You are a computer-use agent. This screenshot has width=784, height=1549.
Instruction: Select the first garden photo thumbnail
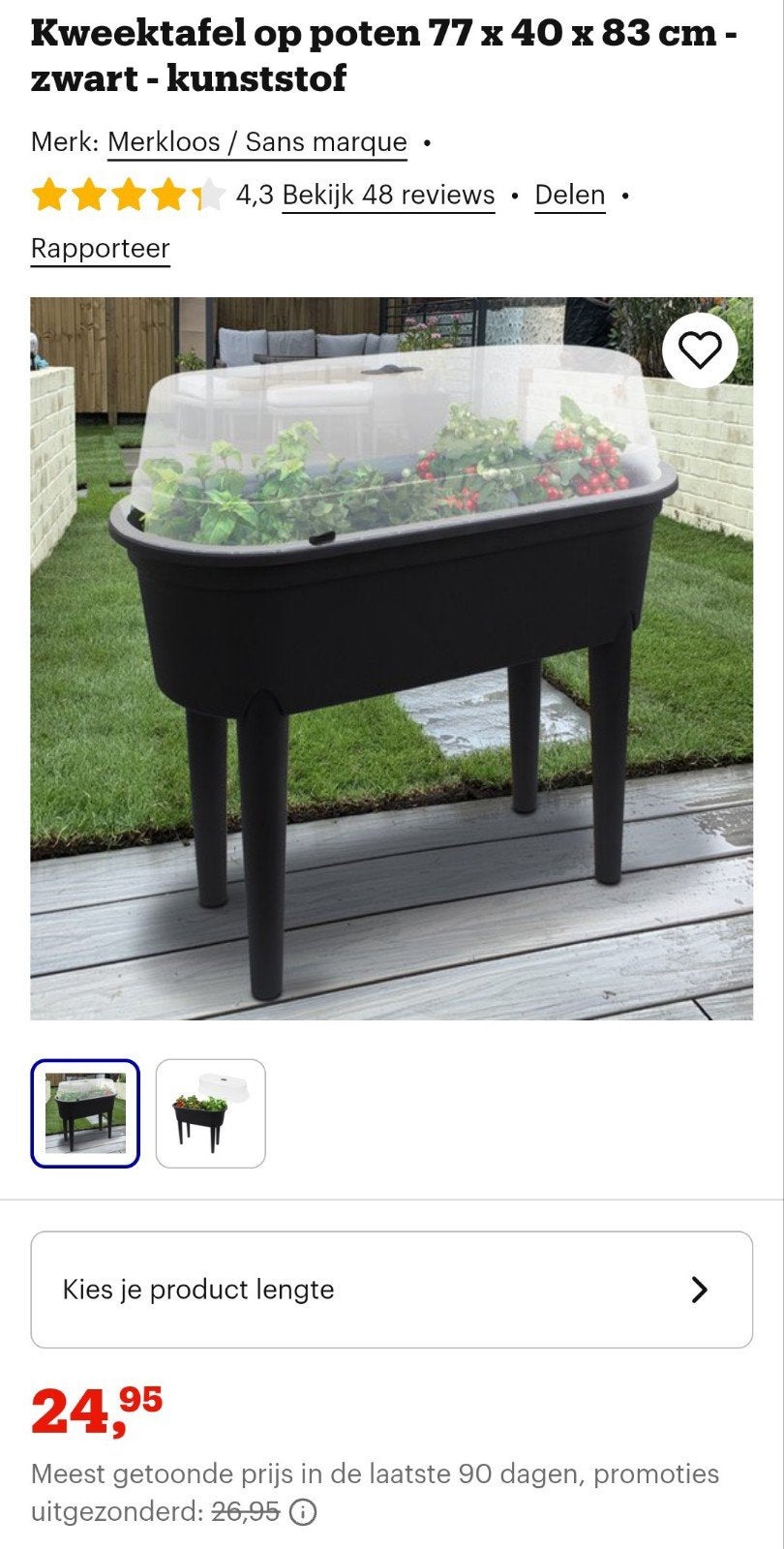tap(85, 1113)
